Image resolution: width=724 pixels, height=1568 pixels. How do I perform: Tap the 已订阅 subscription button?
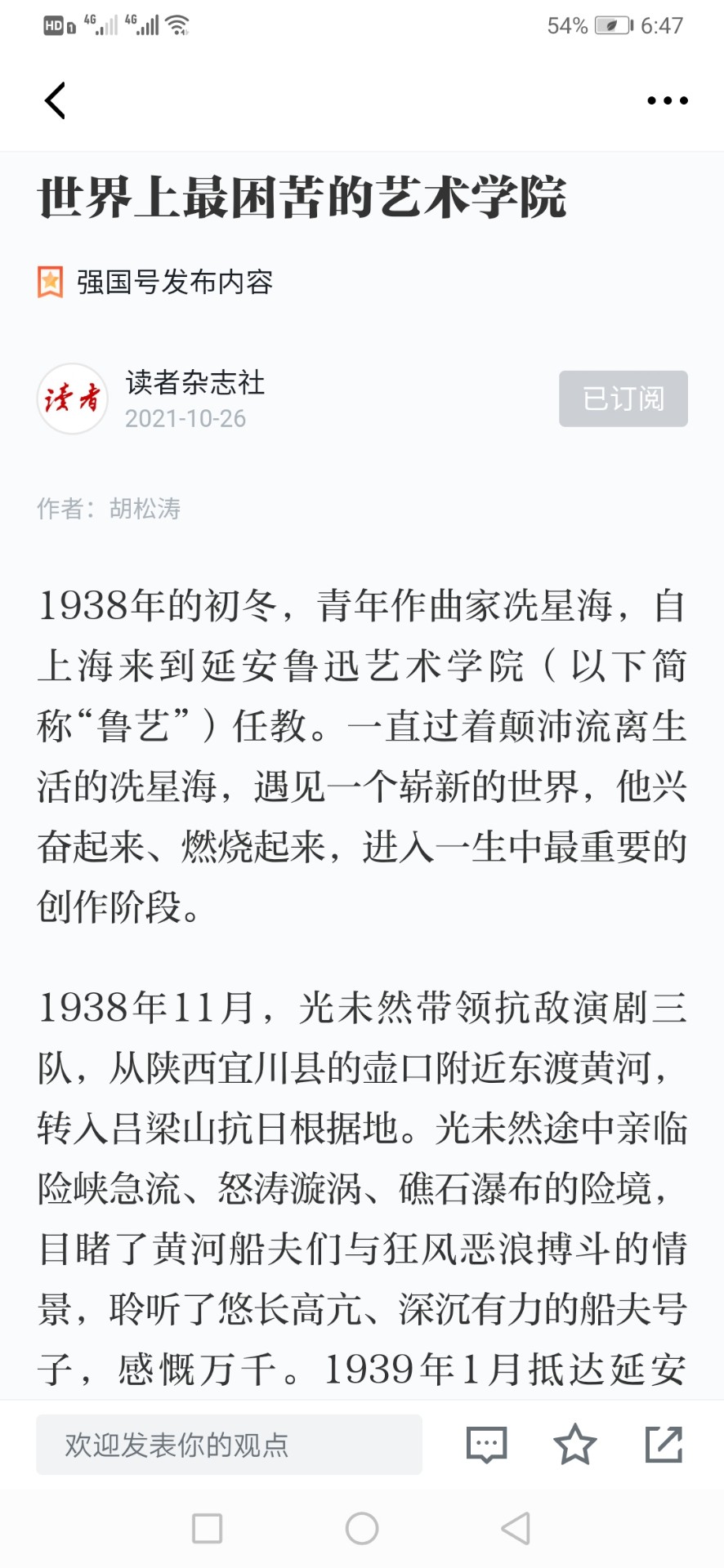pos(623,399)
